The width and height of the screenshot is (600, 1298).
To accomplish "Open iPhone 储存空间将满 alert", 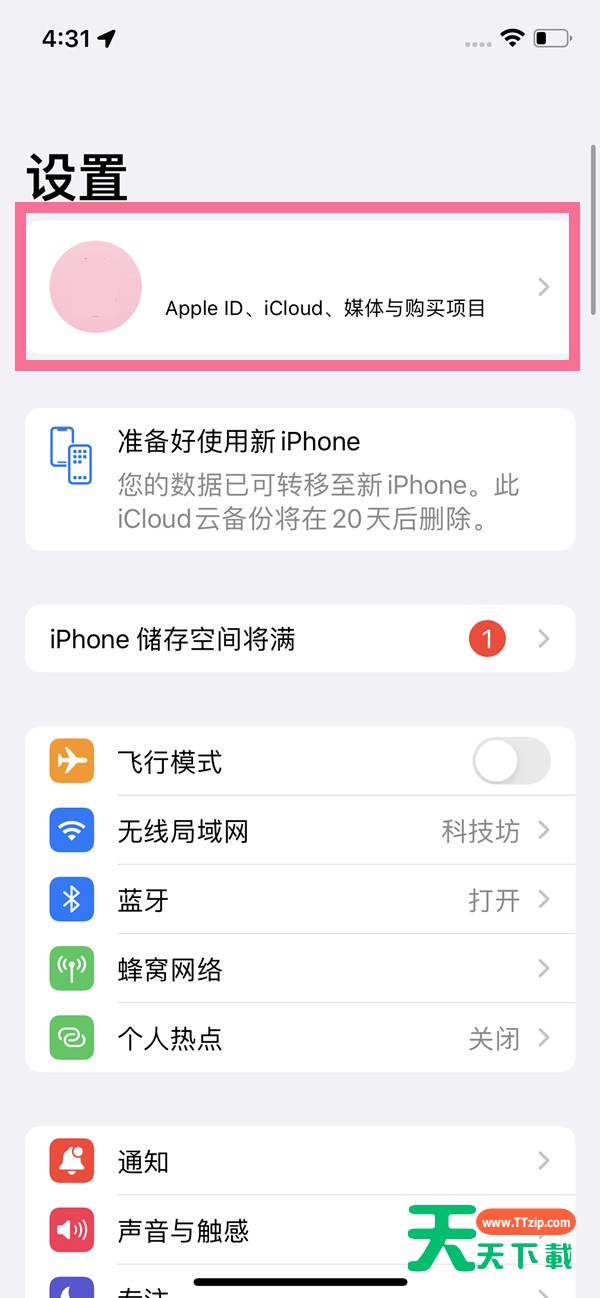I will (300, 639).
